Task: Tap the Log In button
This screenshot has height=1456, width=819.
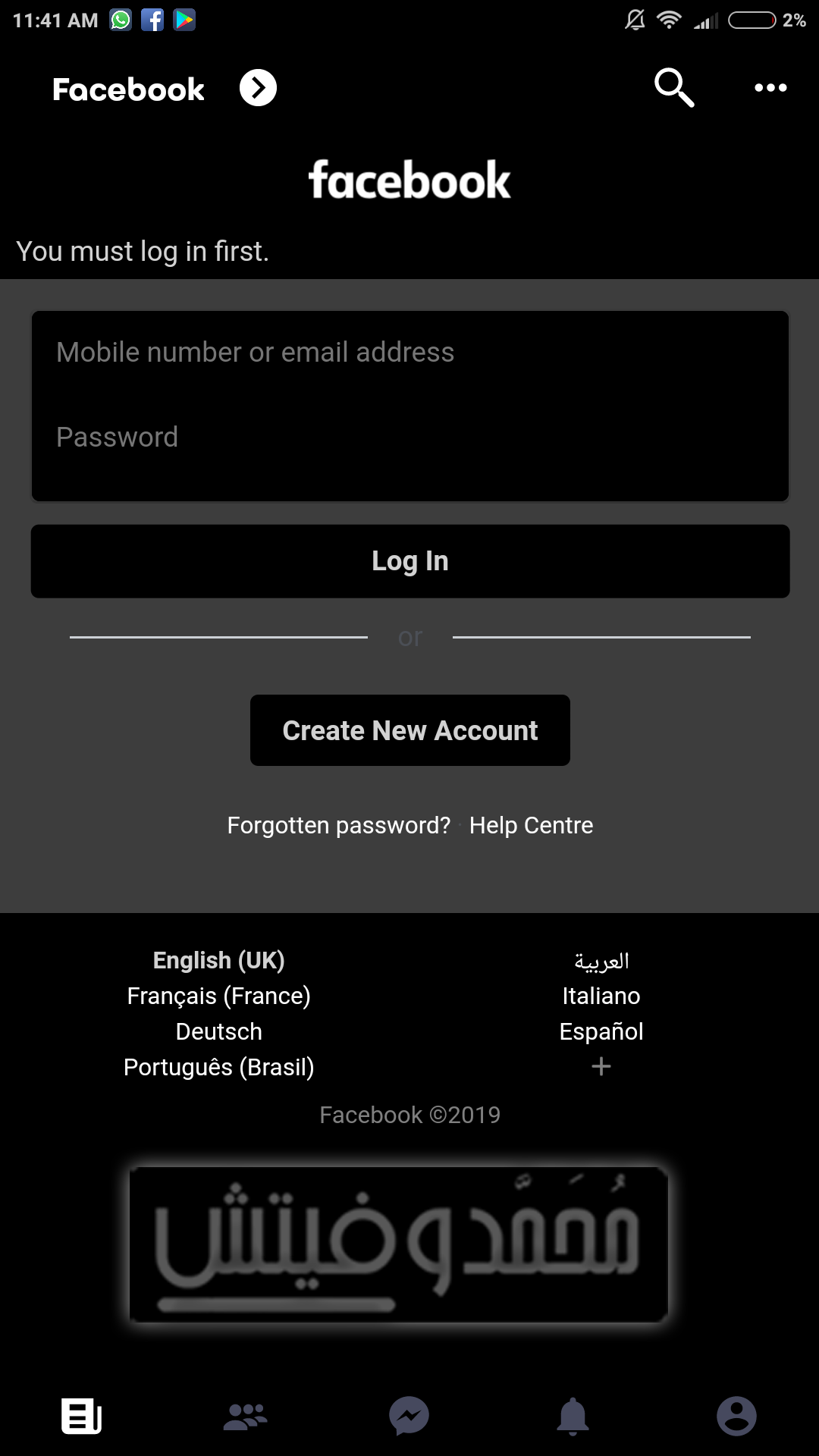Action: [409, 561]
